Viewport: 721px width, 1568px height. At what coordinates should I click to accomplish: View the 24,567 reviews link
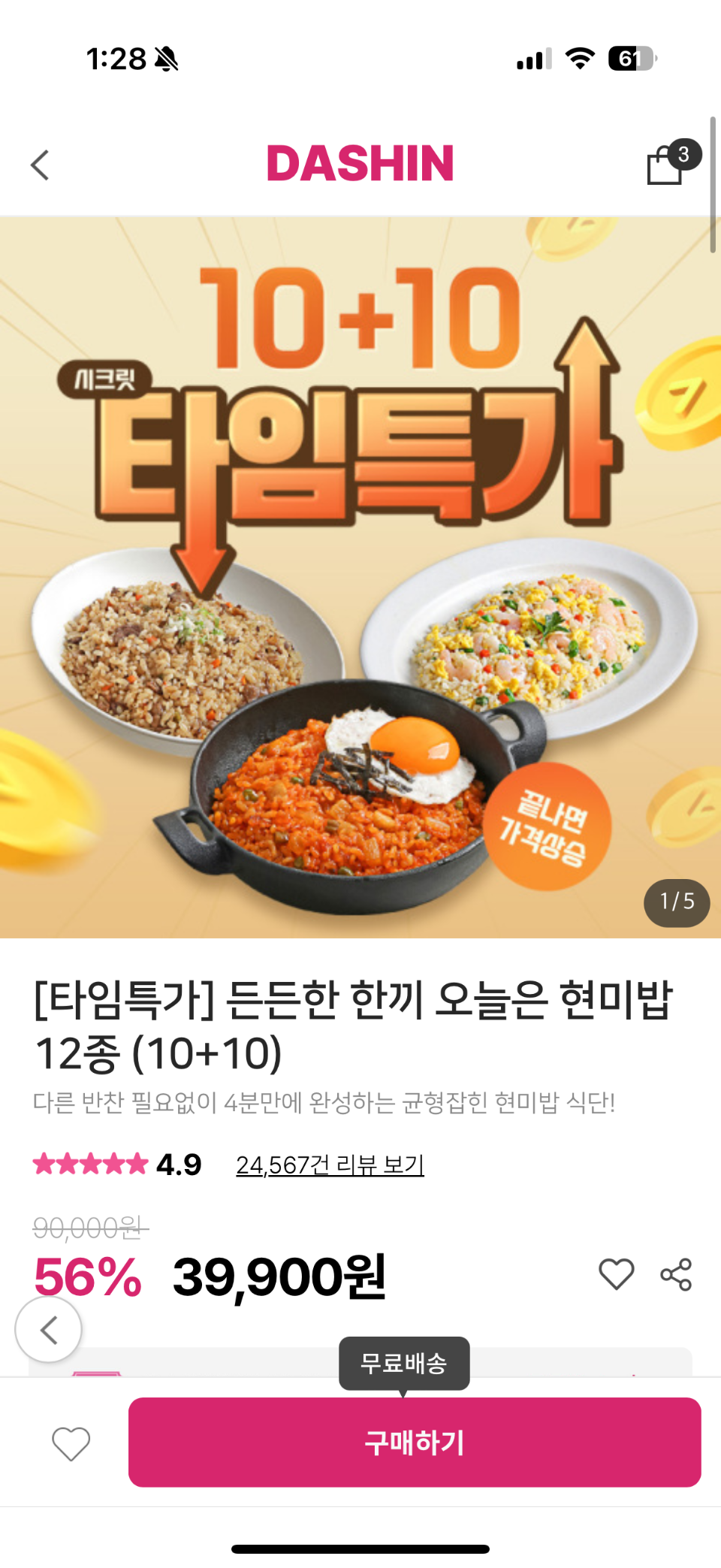330,1165
